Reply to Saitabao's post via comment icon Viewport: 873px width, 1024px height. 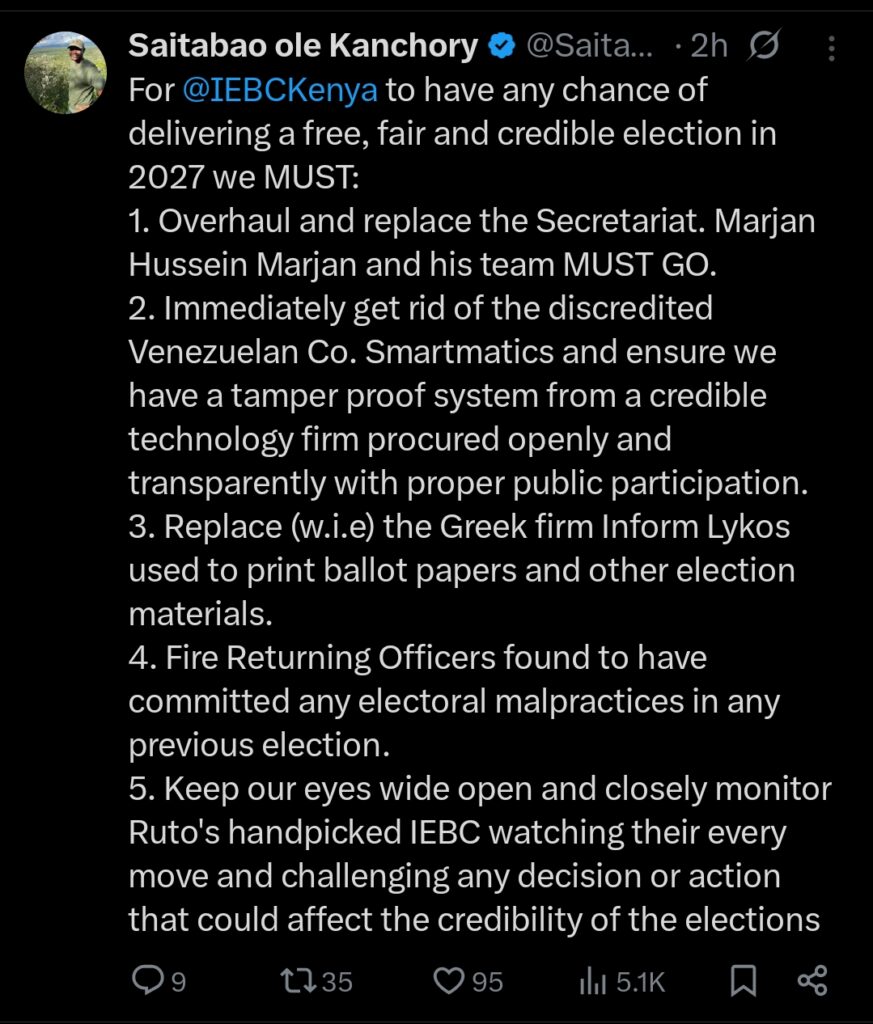tap(147, 981)
